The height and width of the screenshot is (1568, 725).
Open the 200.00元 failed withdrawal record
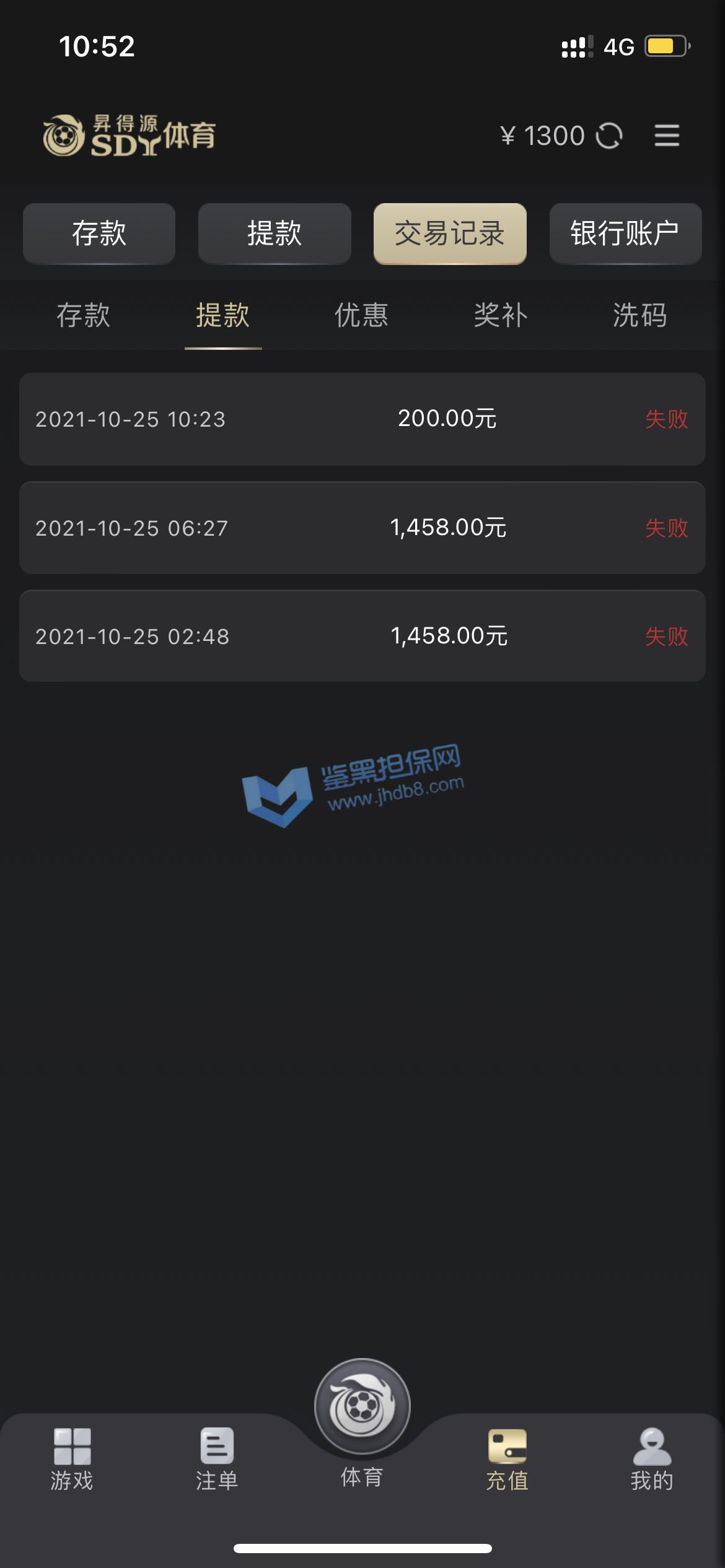(x=362, y=419)
